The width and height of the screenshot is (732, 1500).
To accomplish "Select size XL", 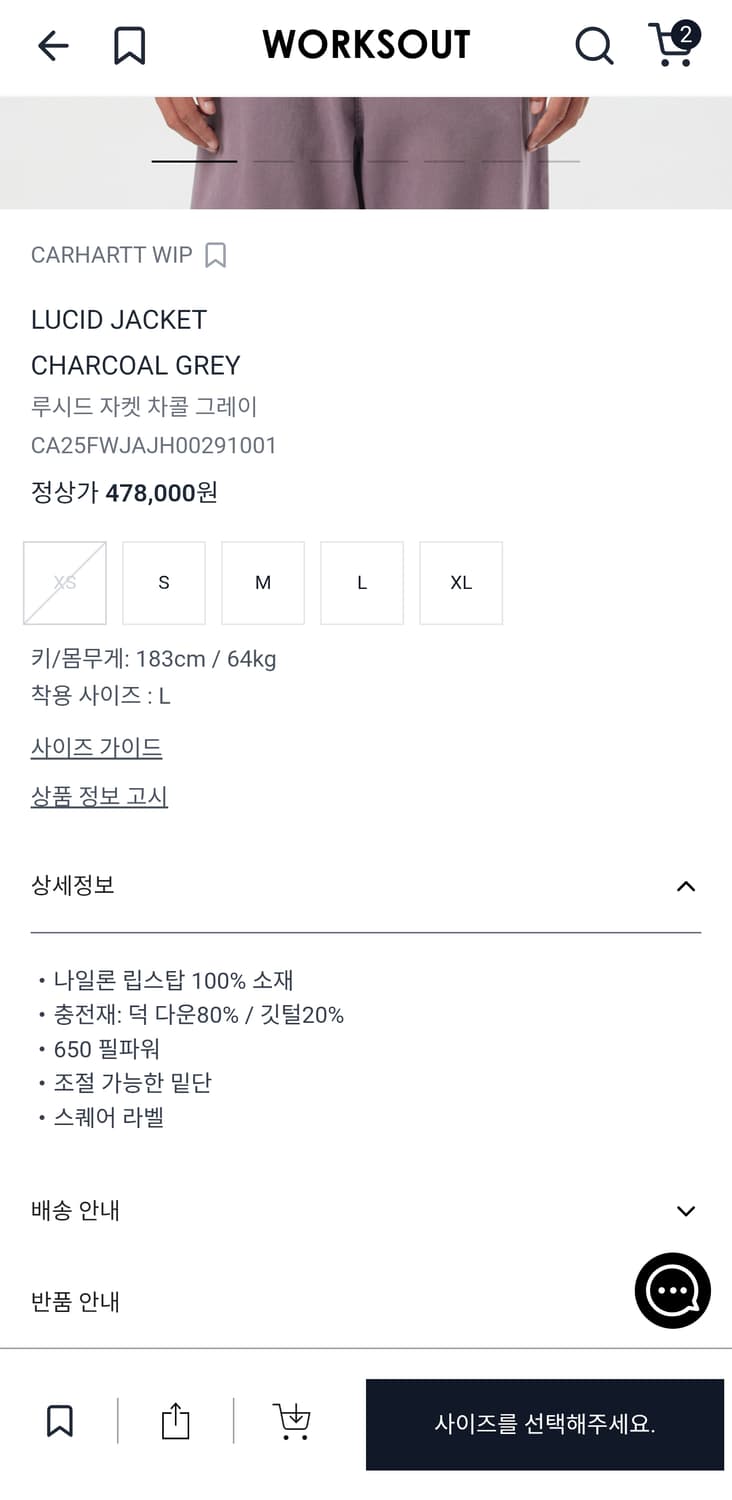I will [x=460, y=582].
